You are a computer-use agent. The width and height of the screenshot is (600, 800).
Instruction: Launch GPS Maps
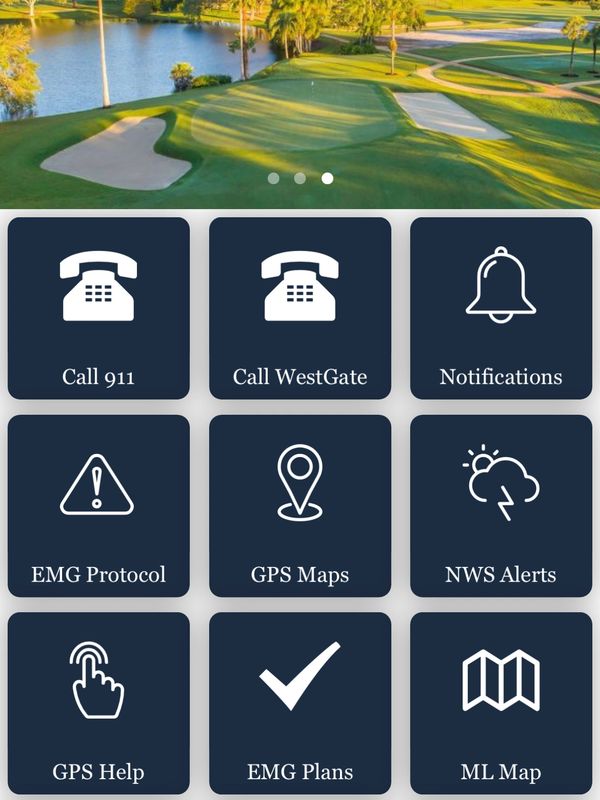point(300,506)
